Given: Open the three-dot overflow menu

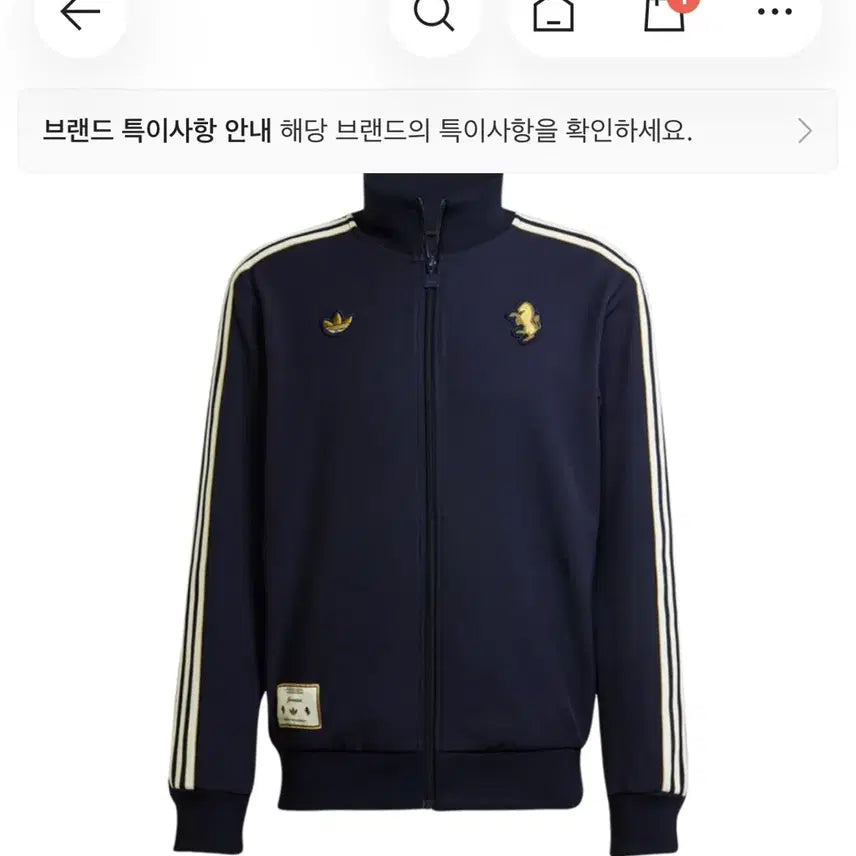Looking at the screenshot, I should click(774, 13).
